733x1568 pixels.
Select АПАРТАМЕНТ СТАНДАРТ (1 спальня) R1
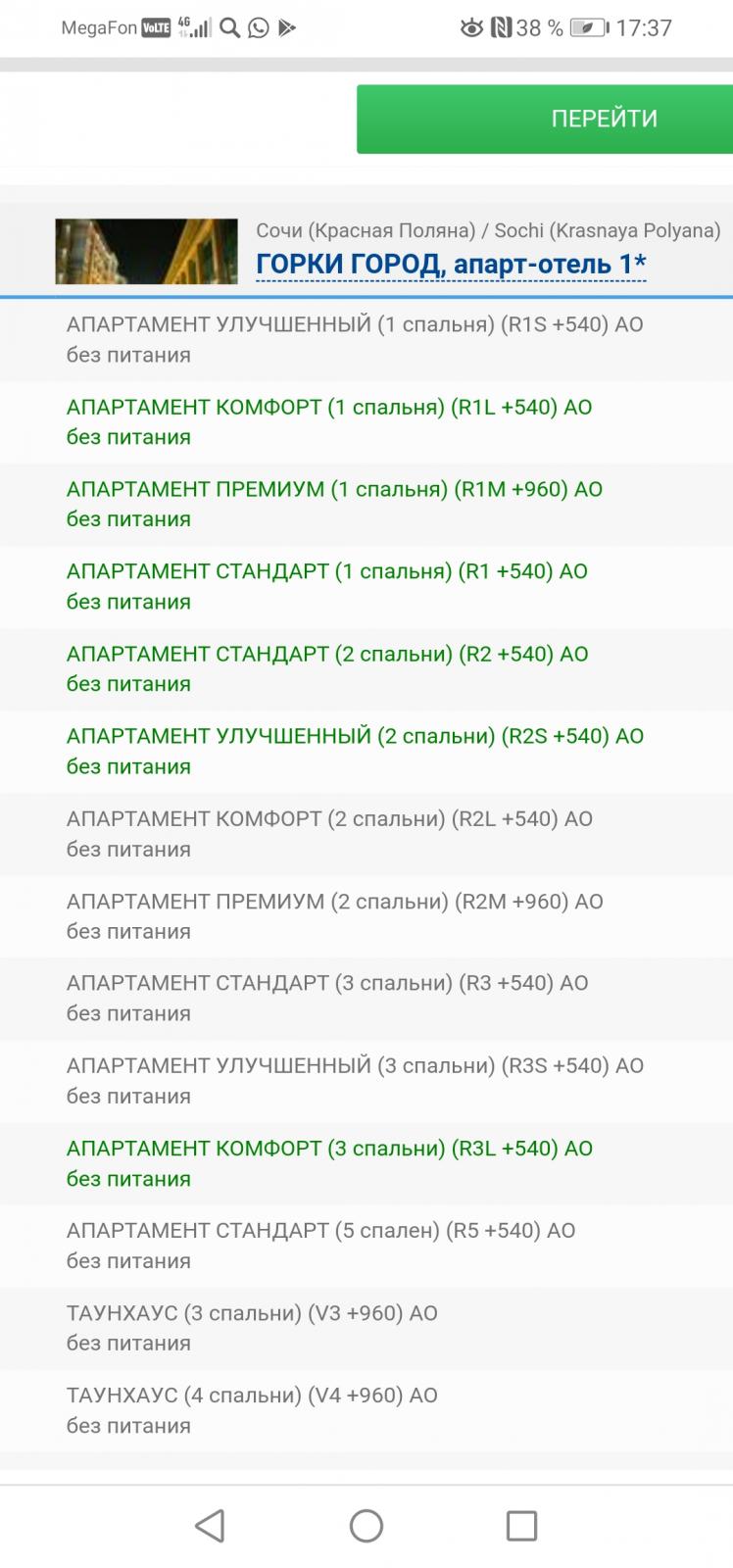366,587
